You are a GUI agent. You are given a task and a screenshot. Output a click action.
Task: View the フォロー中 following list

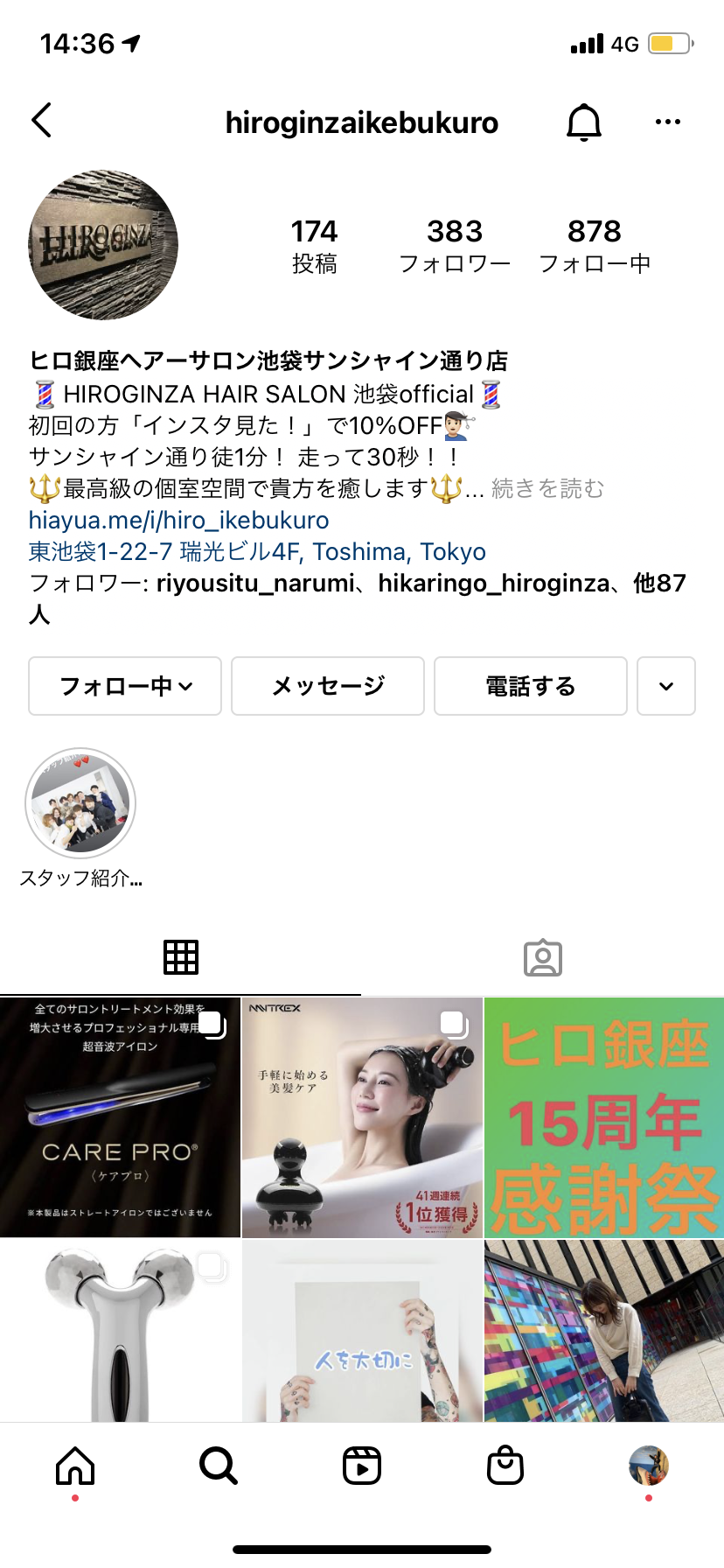pos(595,245)
